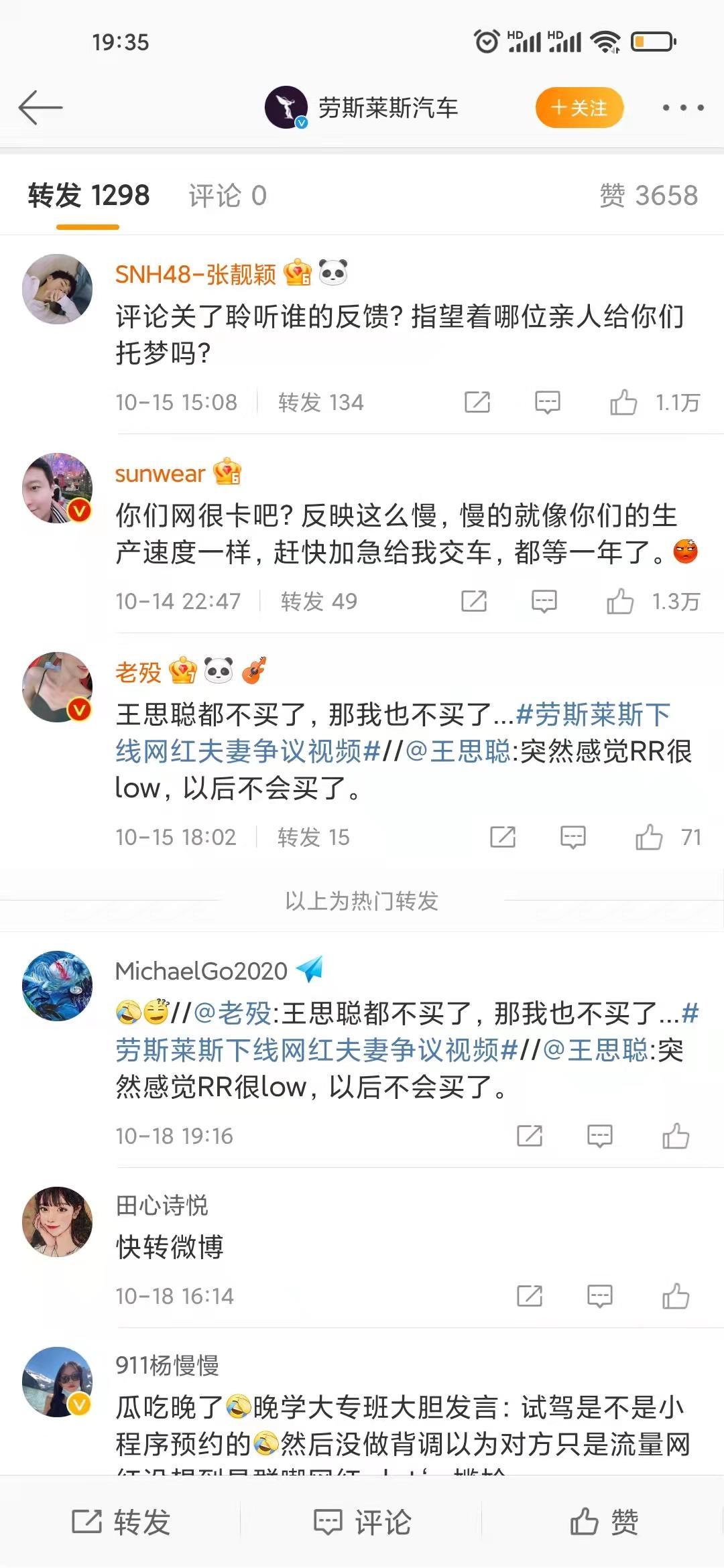The height and width of the screenshot is (1568, 724).
Task: Tap 评论 in the bottom bar
Action: click(x=362, y=1522)
